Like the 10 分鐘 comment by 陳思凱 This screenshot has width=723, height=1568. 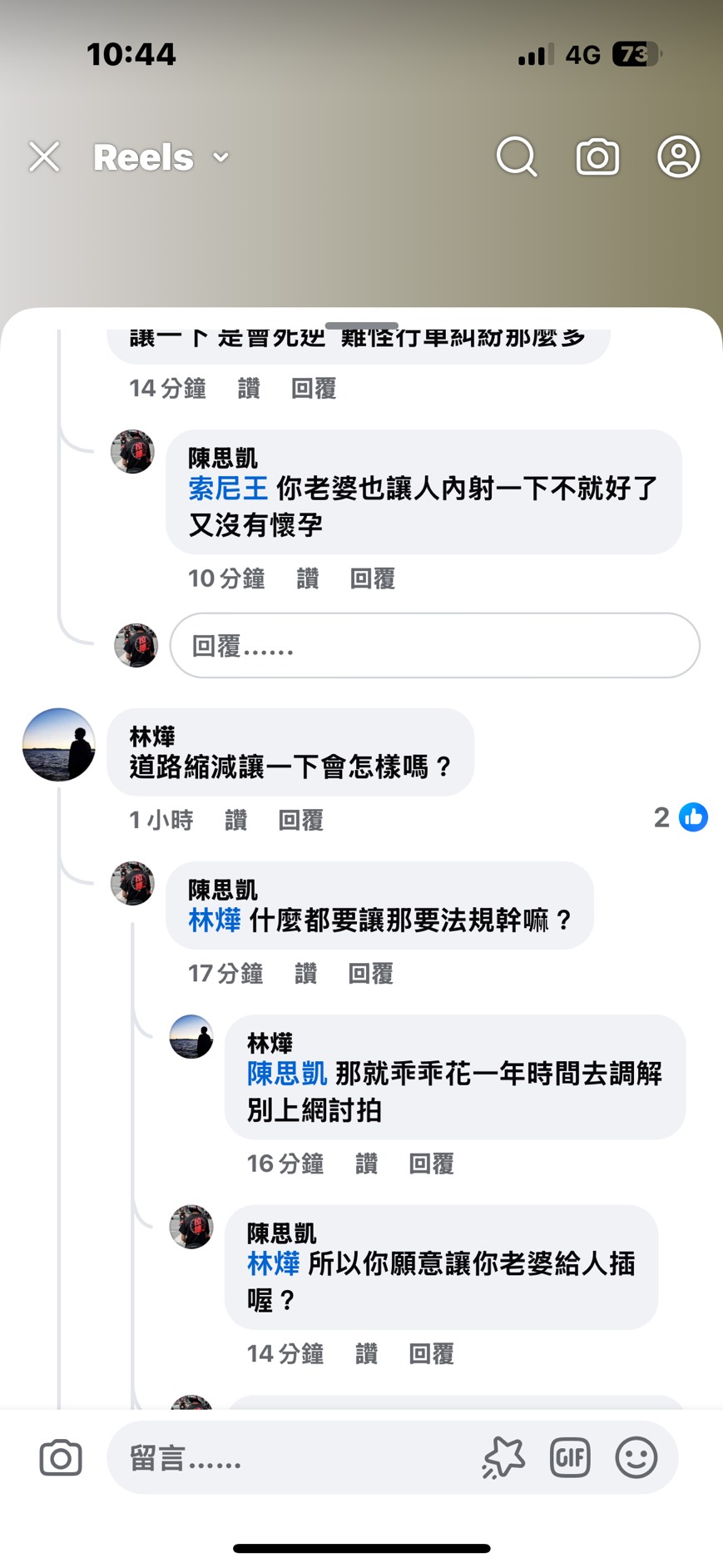308,578
